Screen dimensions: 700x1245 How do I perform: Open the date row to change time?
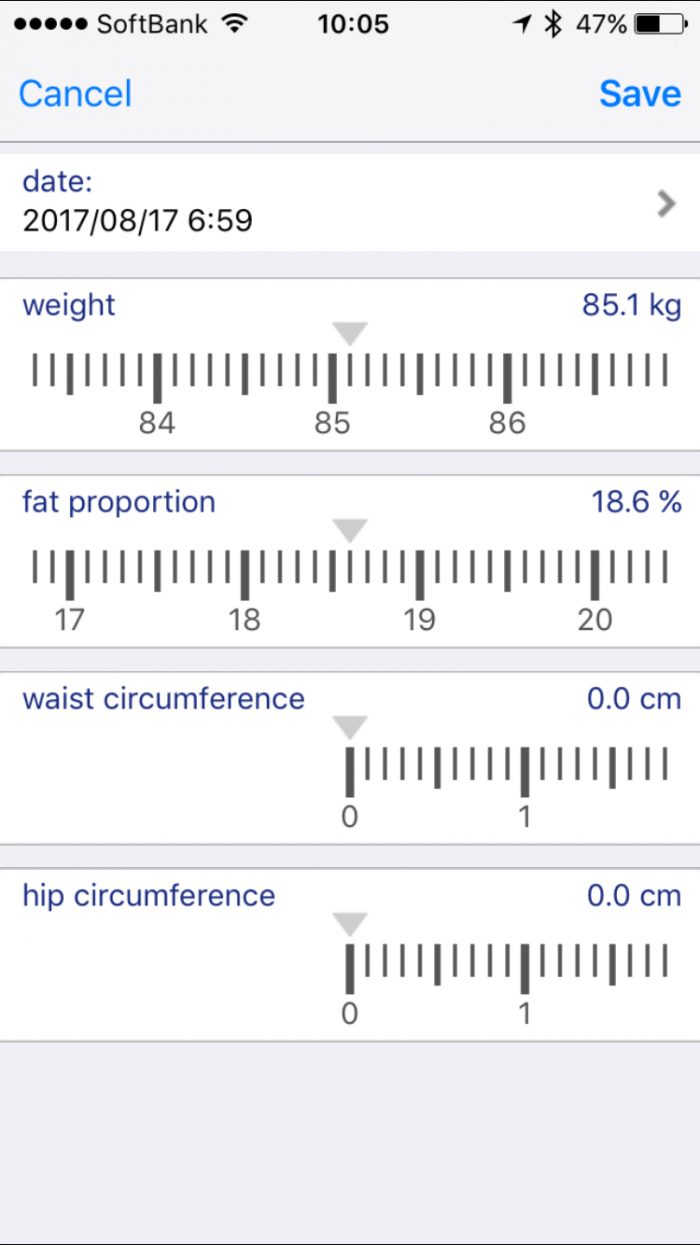[350, 201]
